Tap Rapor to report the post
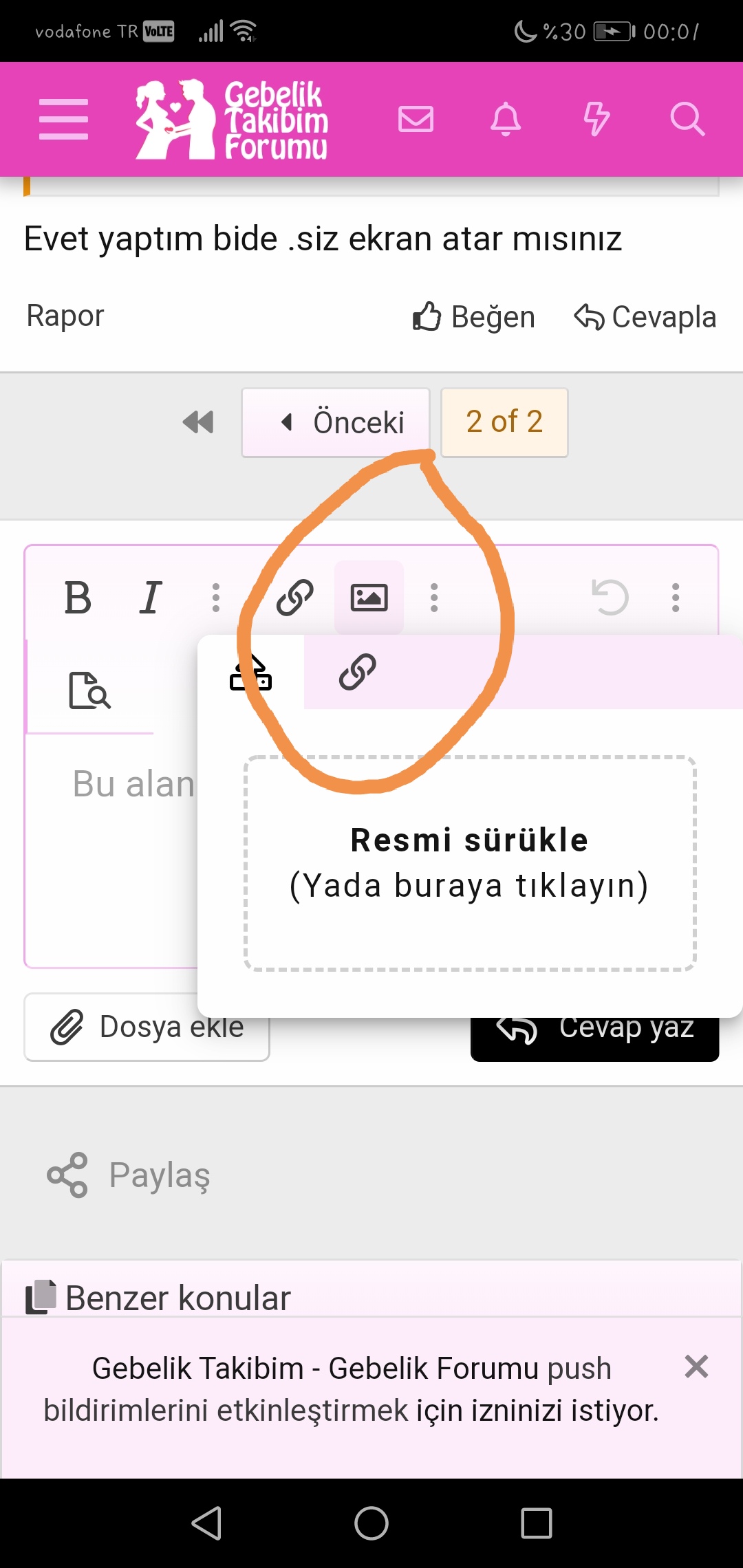Image resolution: width=743 pixels, height=1568 pixels. [x=65, y=316]
